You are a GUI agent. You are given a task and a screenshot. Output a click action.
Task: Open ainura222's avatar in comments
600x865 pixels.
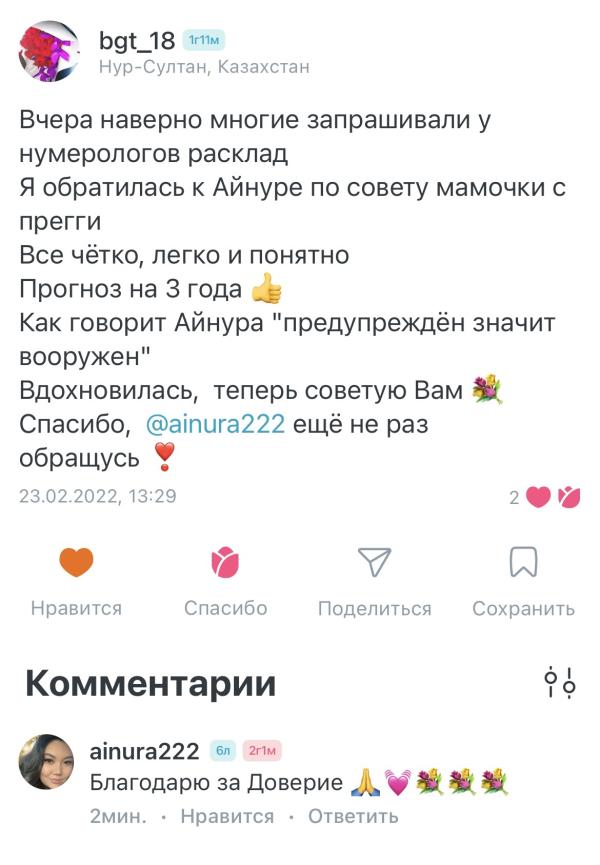(46, 762)
